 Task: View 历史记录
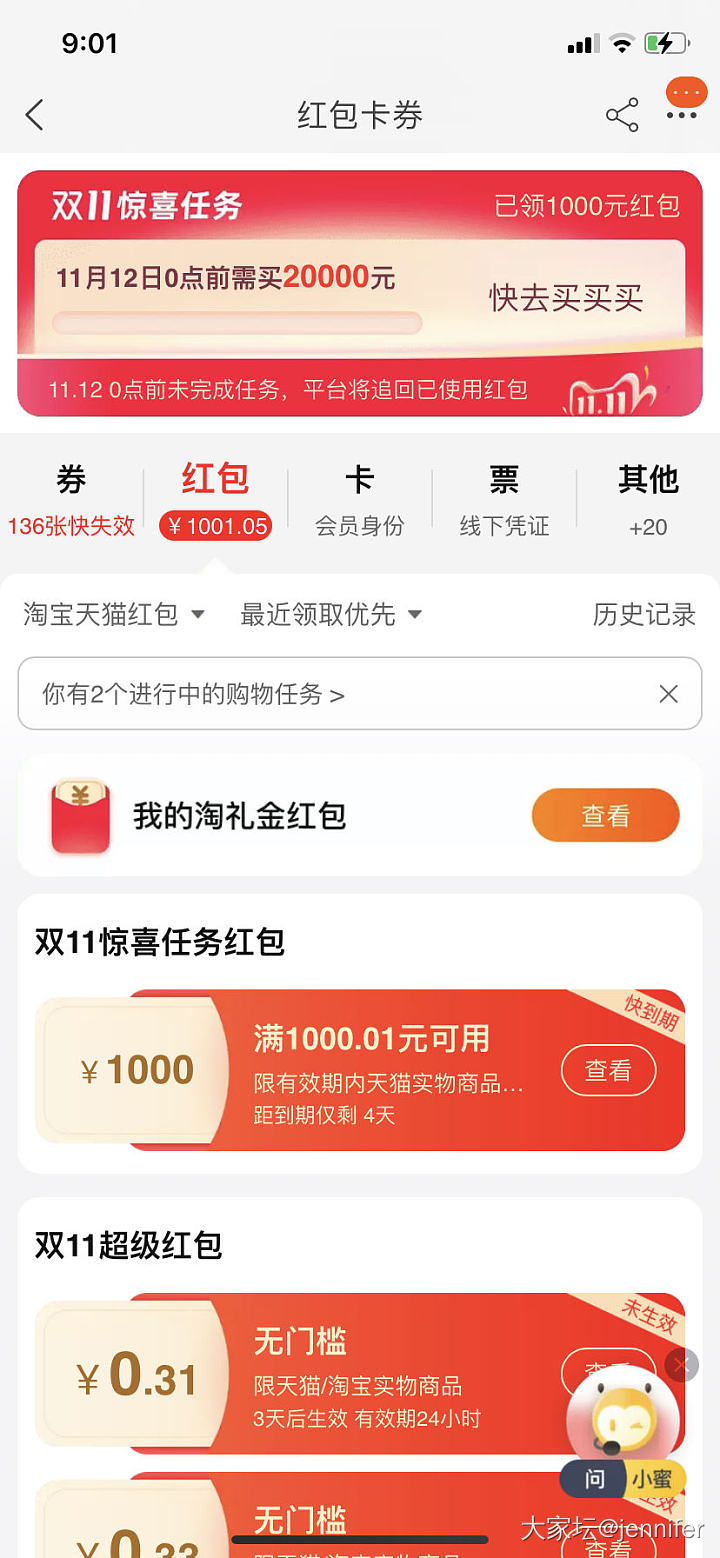click(x=644, y=614)
